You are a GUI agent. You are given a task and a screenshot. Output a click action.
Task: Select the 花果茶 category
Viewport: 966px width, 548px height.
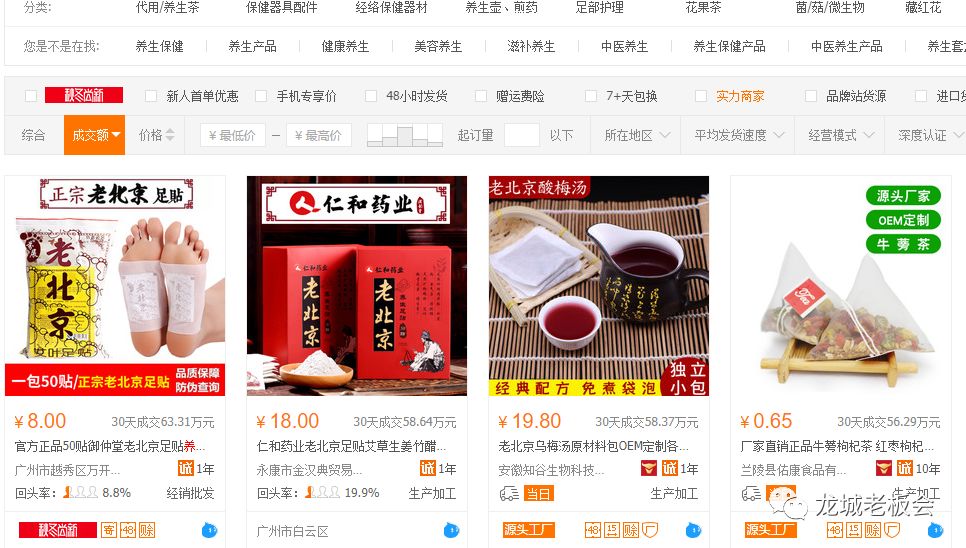click(x=703, y=7)
